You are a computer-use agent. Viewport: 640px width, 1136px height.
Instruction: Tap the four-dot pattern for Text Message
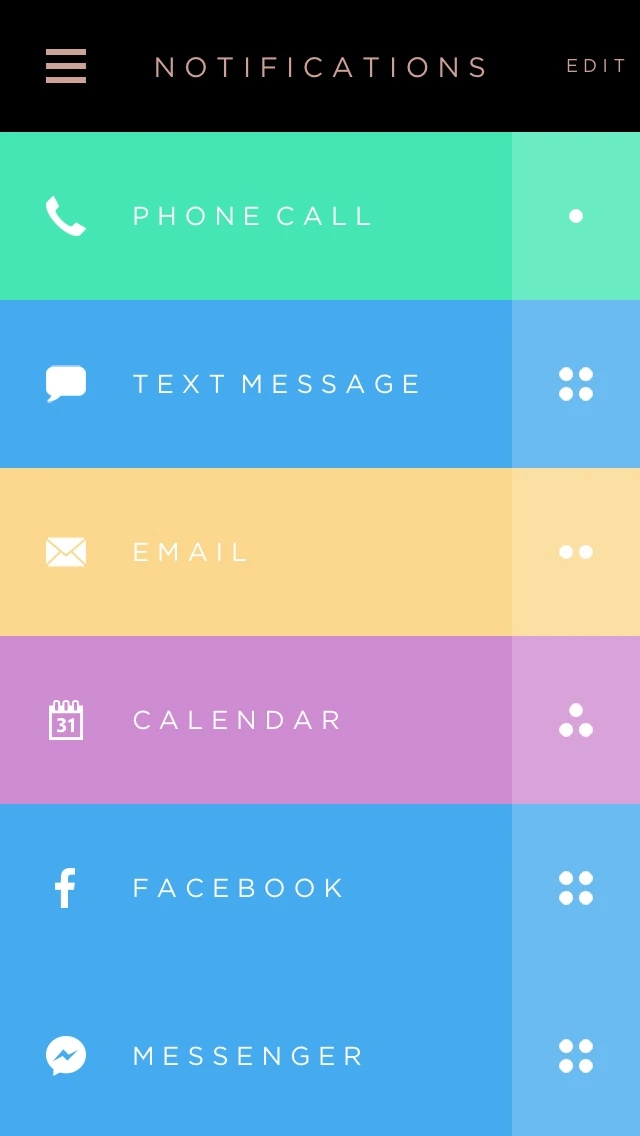576,384
